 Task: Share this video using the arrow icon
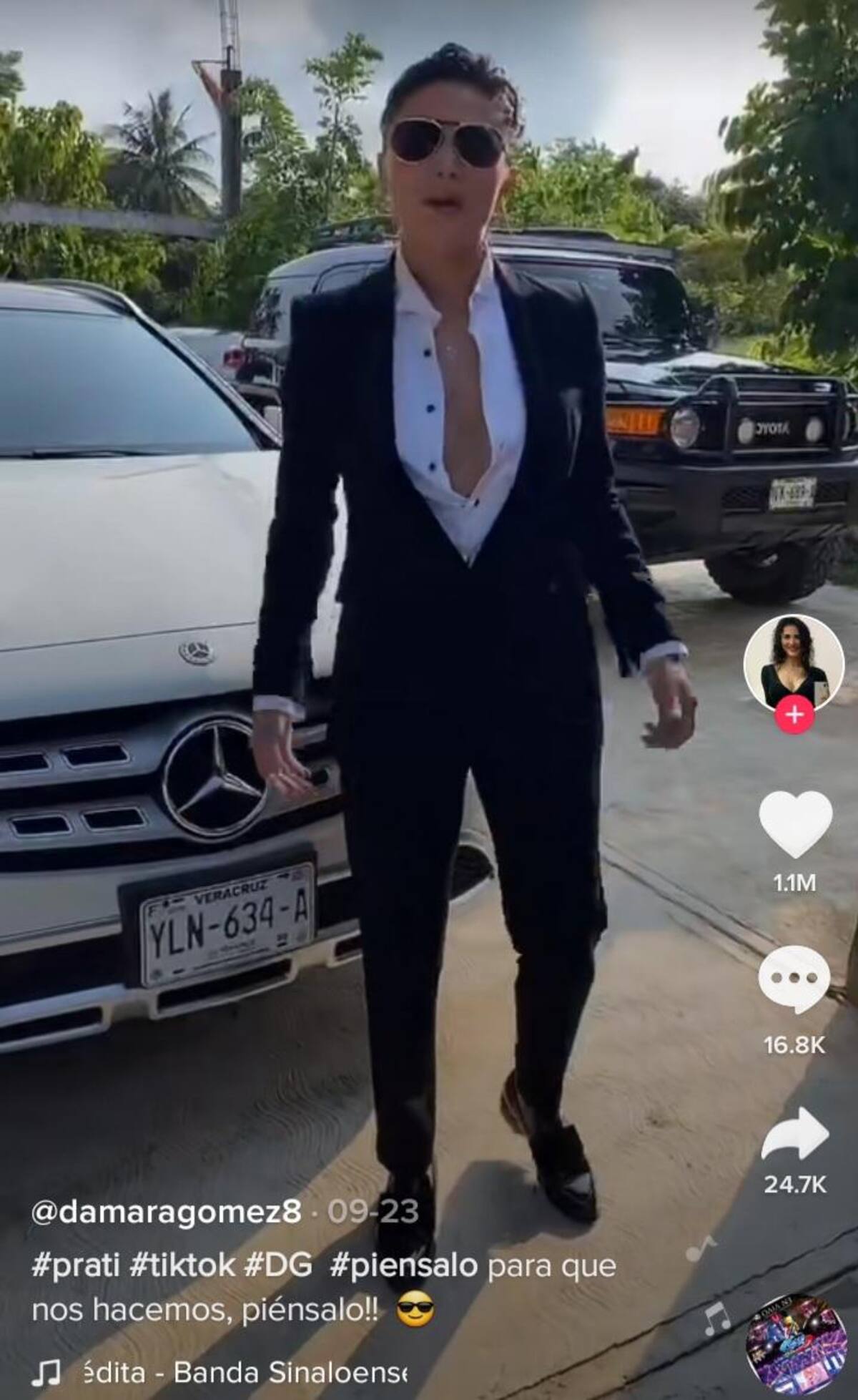794,1132
